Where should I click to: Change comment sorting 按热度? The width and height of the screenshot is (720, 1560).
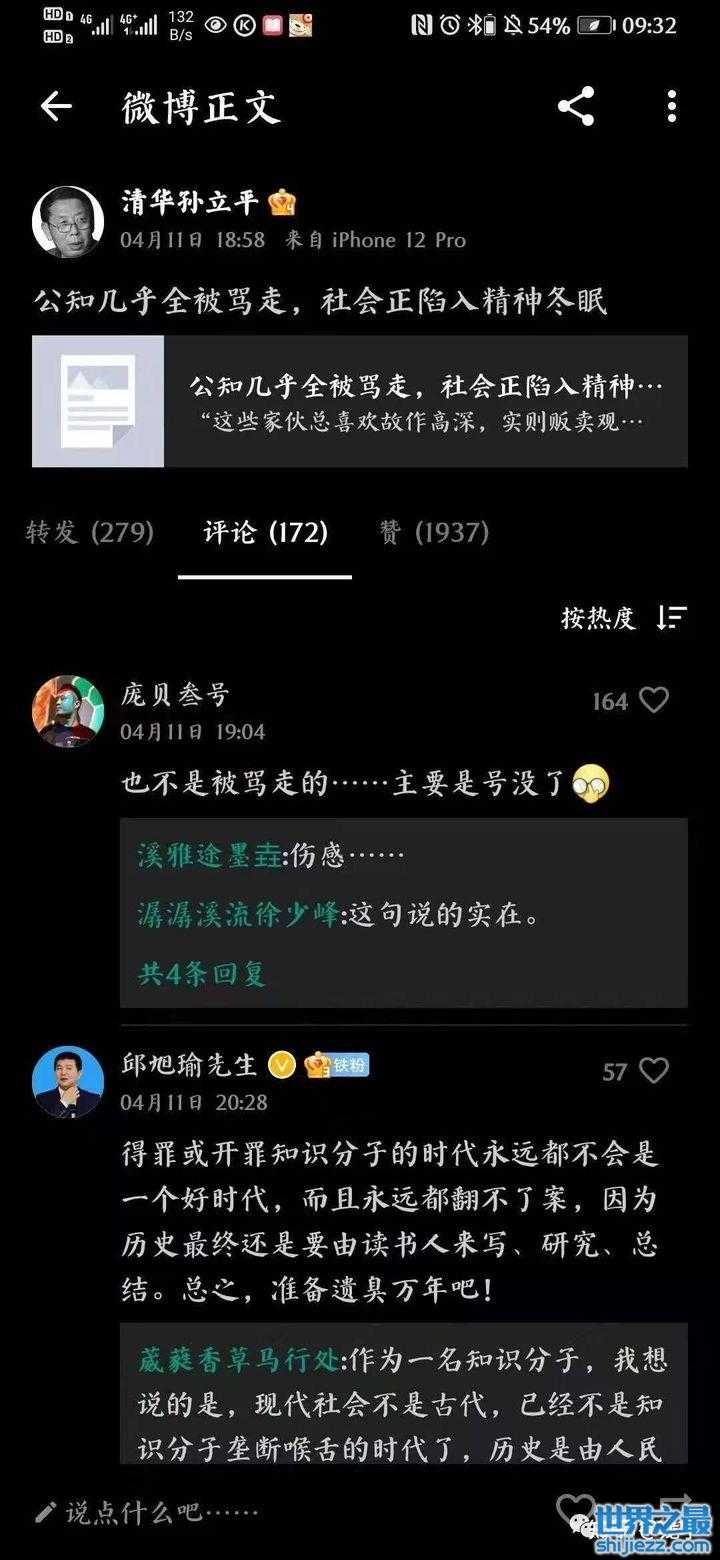tap(623, 618)
